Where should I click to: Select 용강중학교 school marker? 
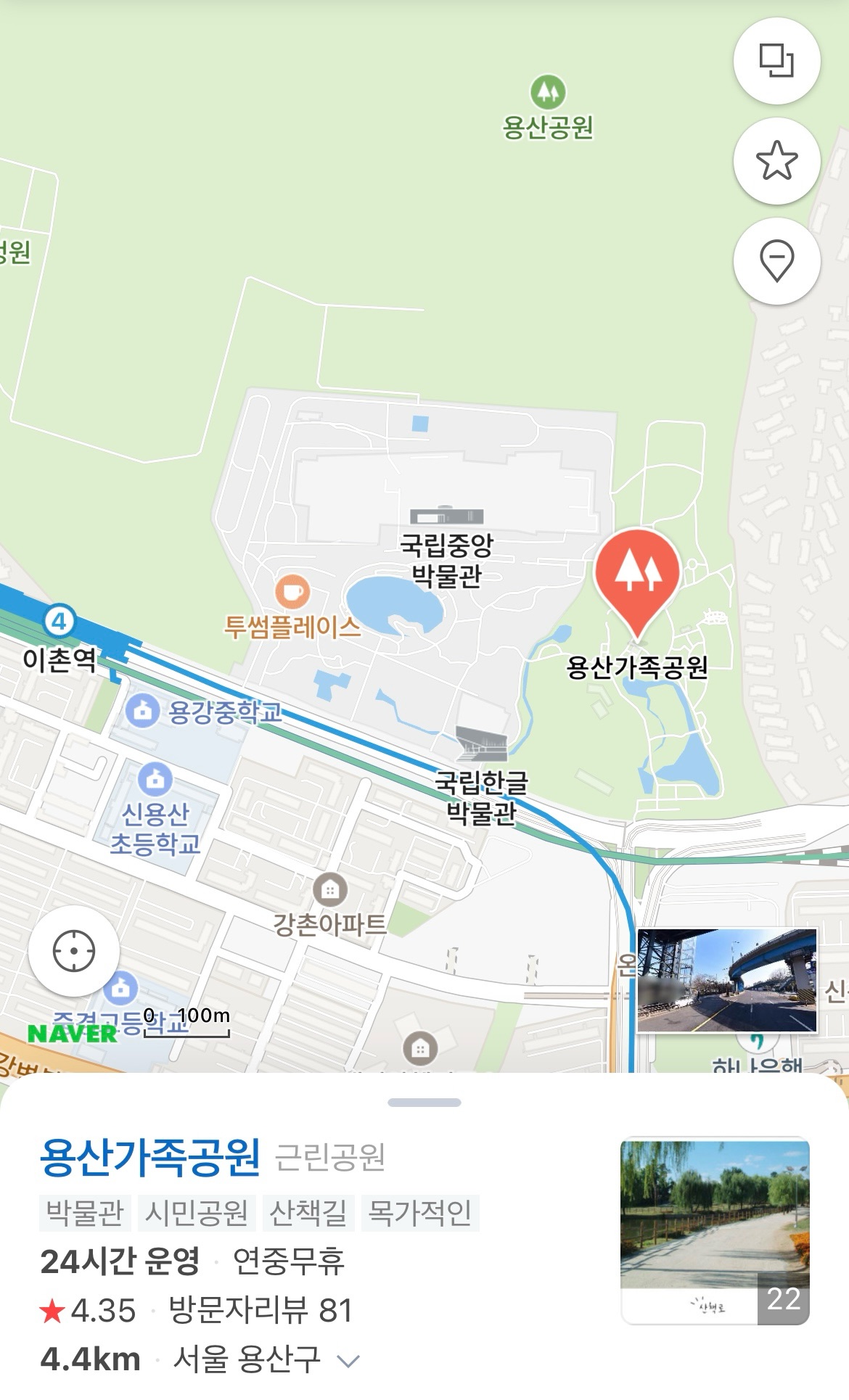coord(143,711)
